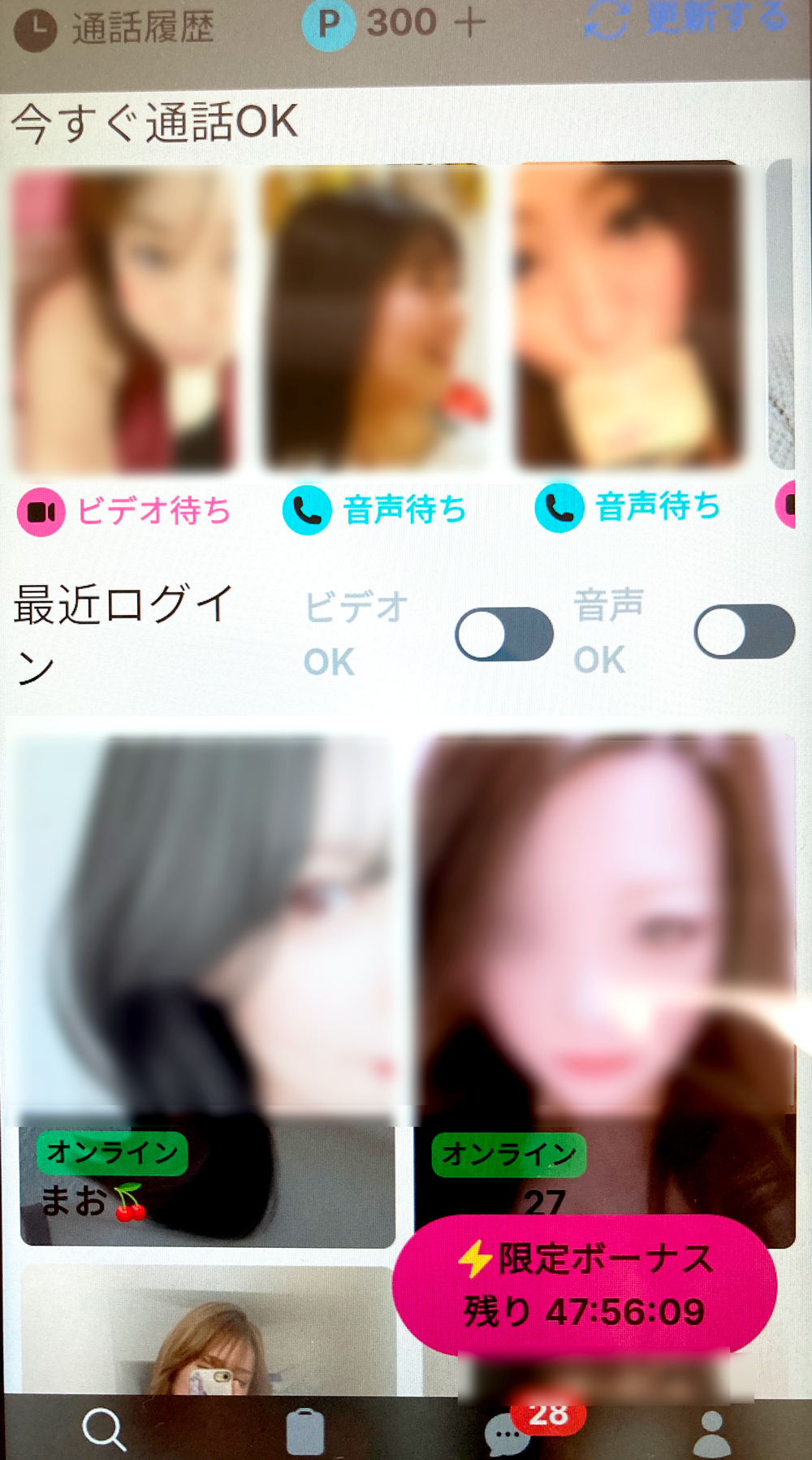Open the 限定ボーナス offer button
The height and width of the screenshot is (1460, 812).
585,1285
